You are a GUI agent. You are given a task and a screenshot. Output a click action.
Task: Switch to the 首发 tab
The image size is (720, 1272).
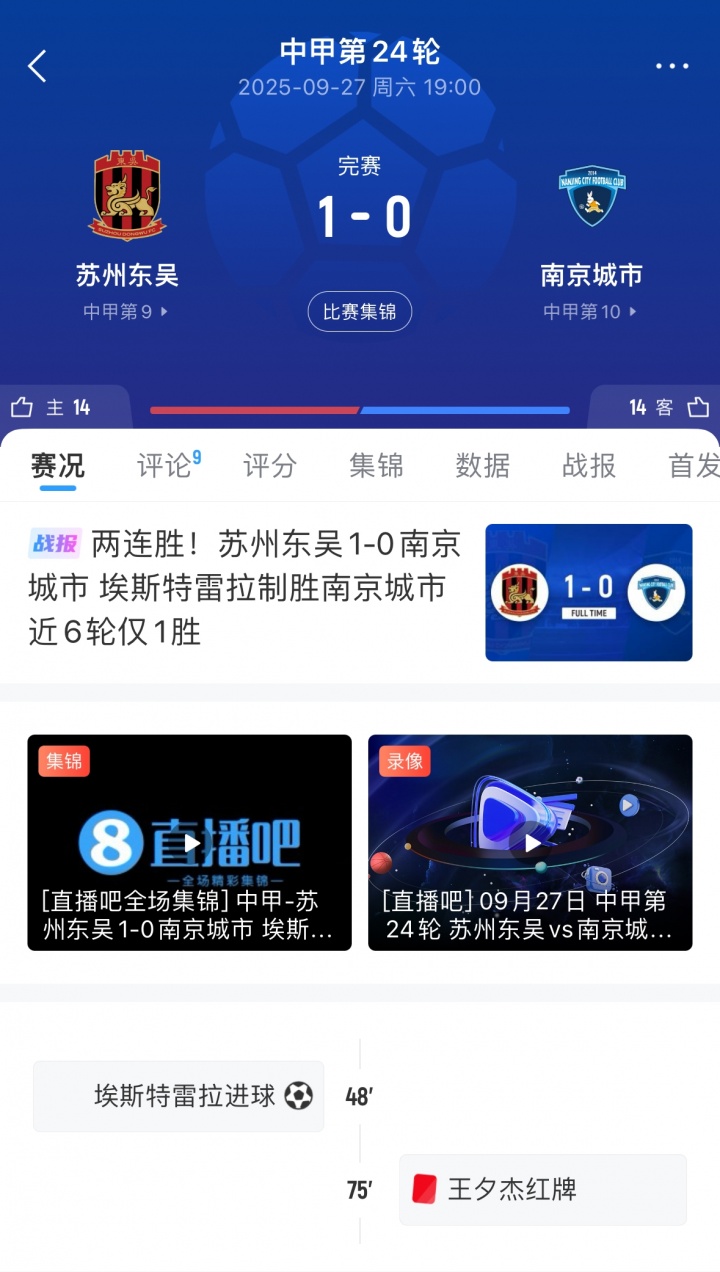[693, 465]
